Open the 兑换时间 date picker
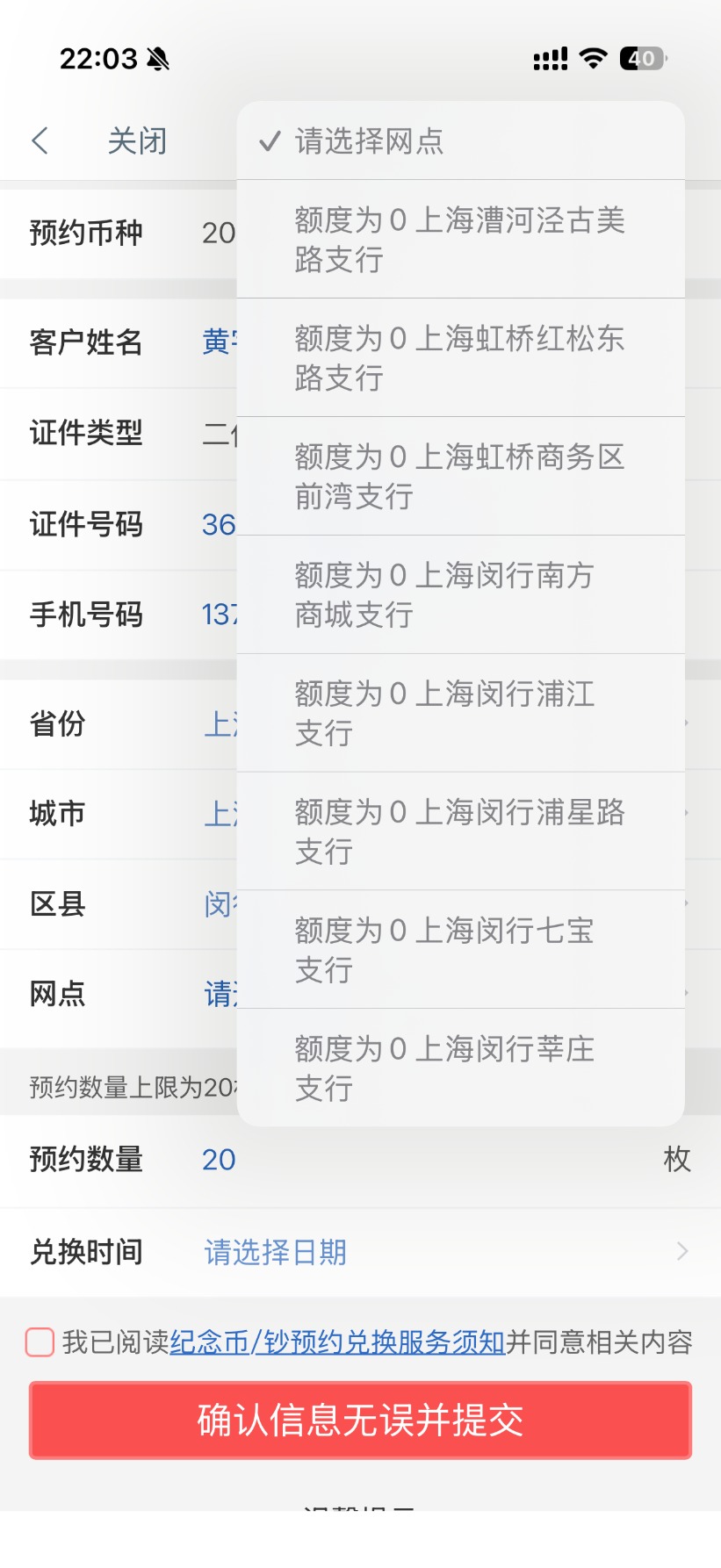The width and height of the screenshot is (721, 1568). click(439, 1252)
